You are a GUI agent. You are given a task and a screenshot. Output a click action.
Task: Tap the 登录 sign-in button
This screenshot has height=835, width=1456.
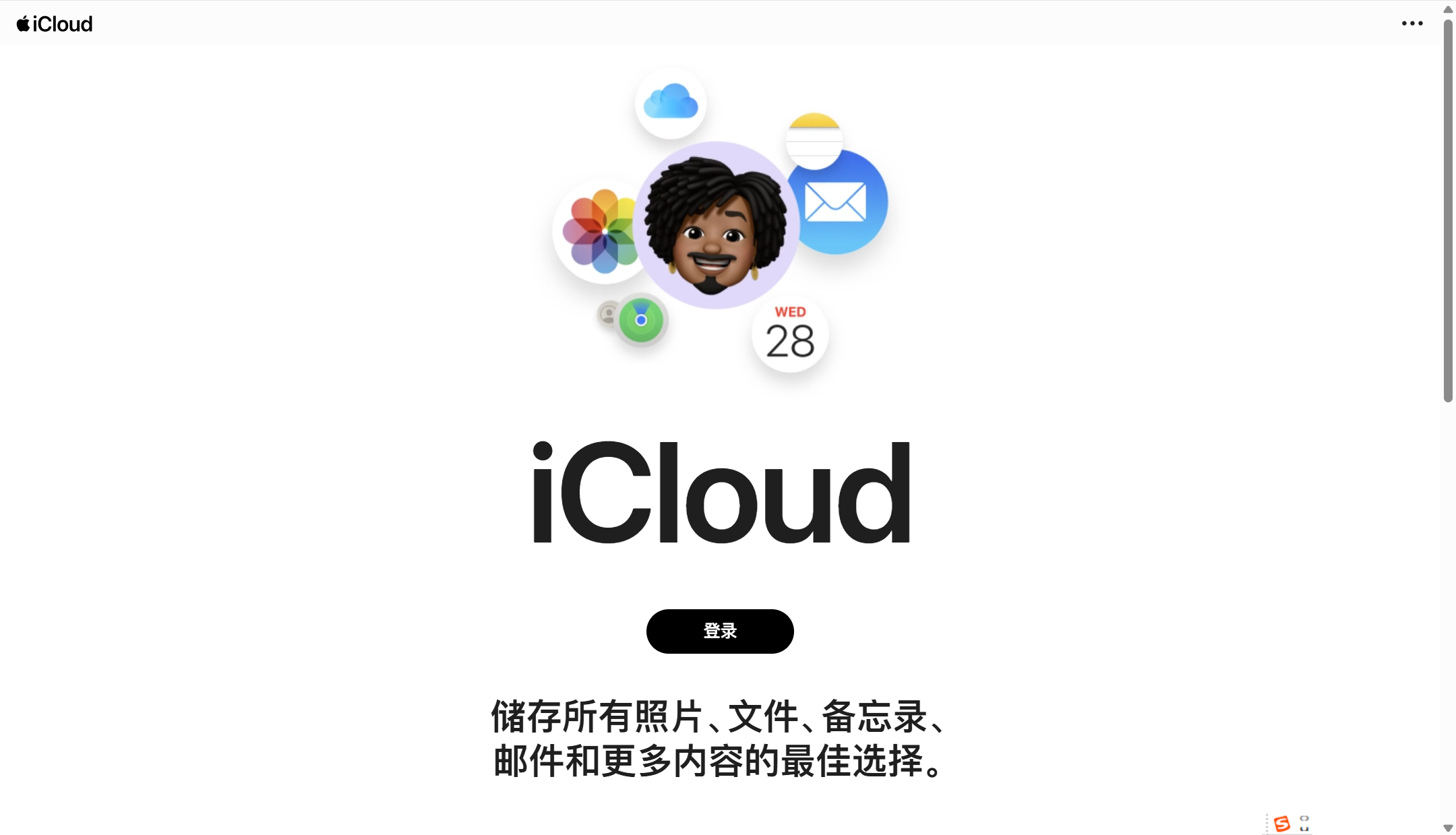719,631
